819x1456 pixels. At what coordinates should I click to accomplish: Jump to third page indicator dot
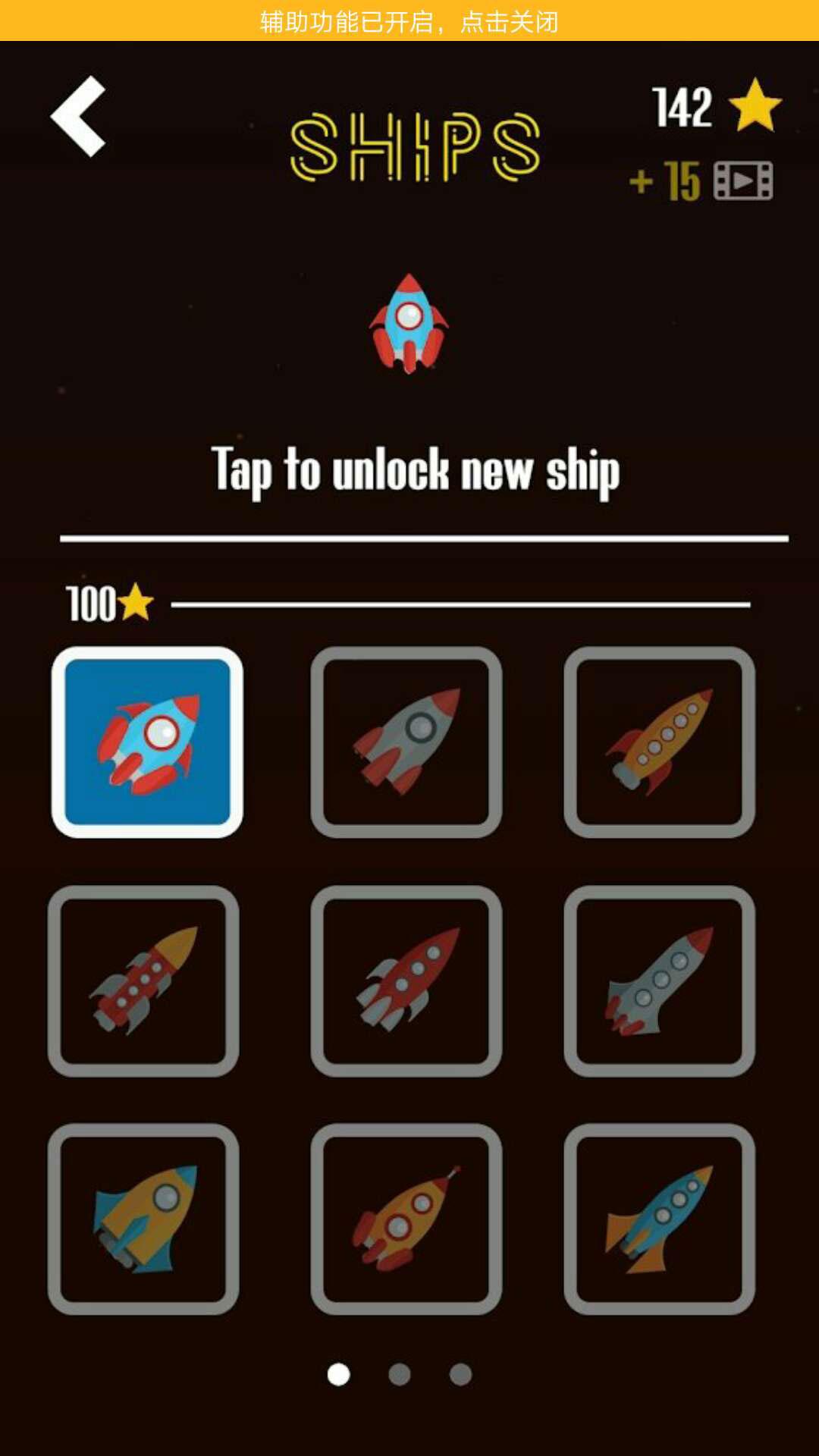point(460,1374)
